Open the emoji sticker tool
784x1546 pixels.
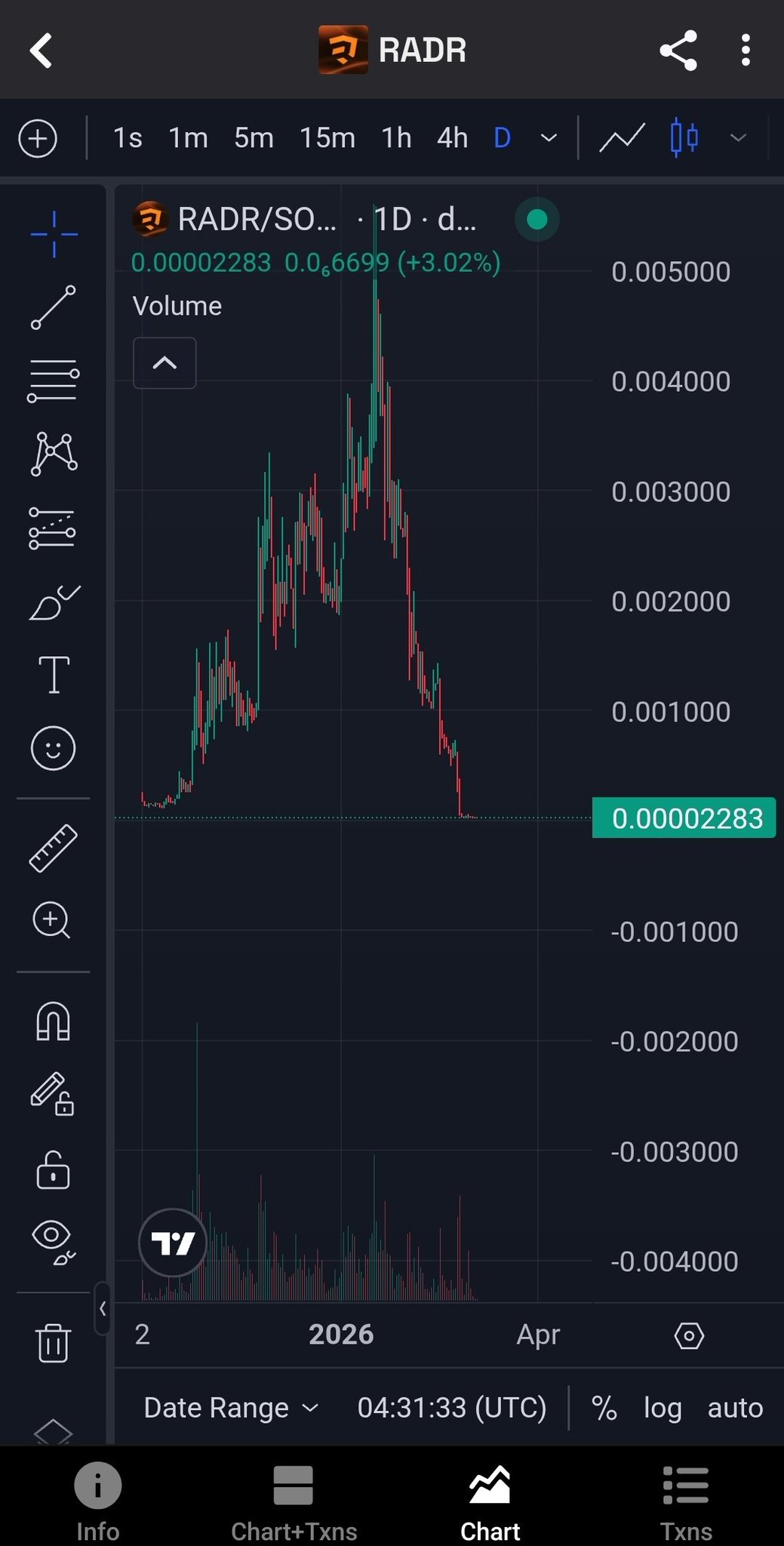(53, 748)
